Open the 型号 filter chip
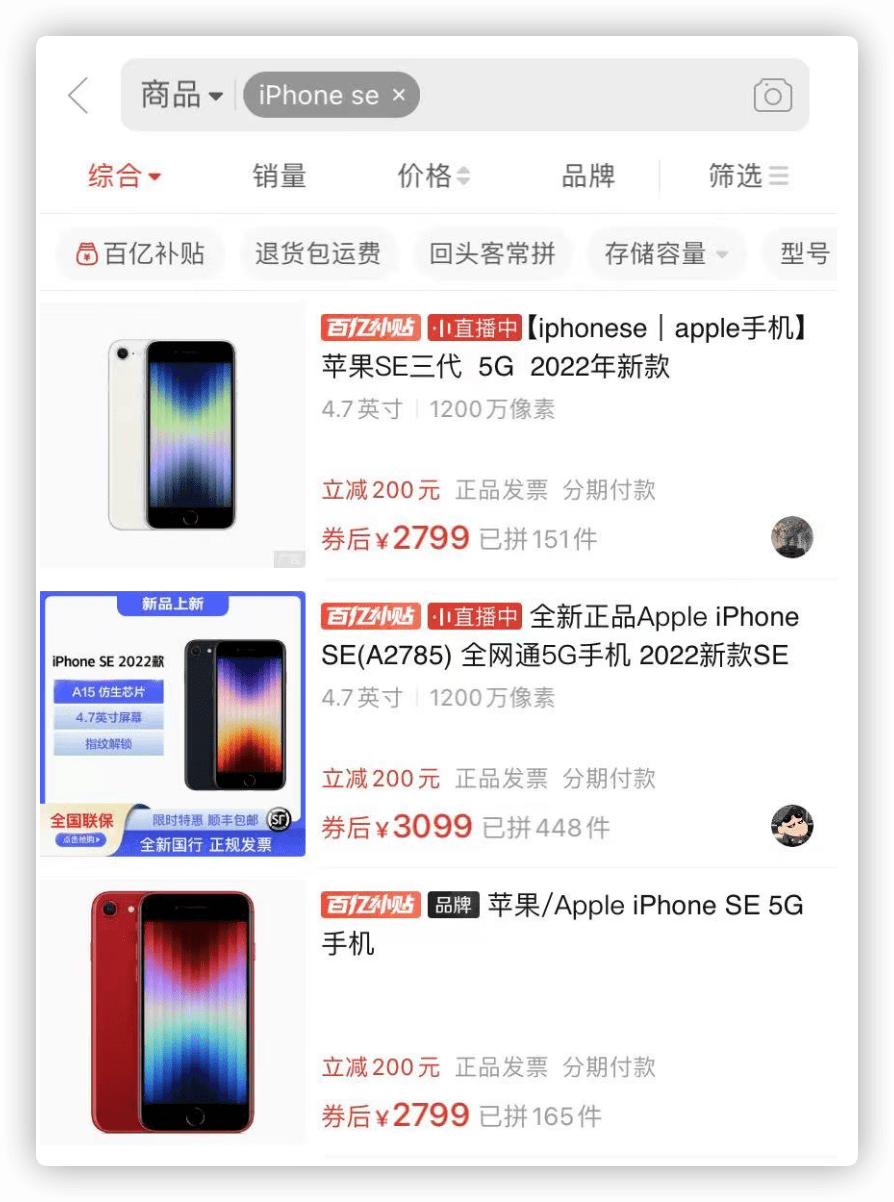Viewport: 894px width, 1202px height. 803,254
